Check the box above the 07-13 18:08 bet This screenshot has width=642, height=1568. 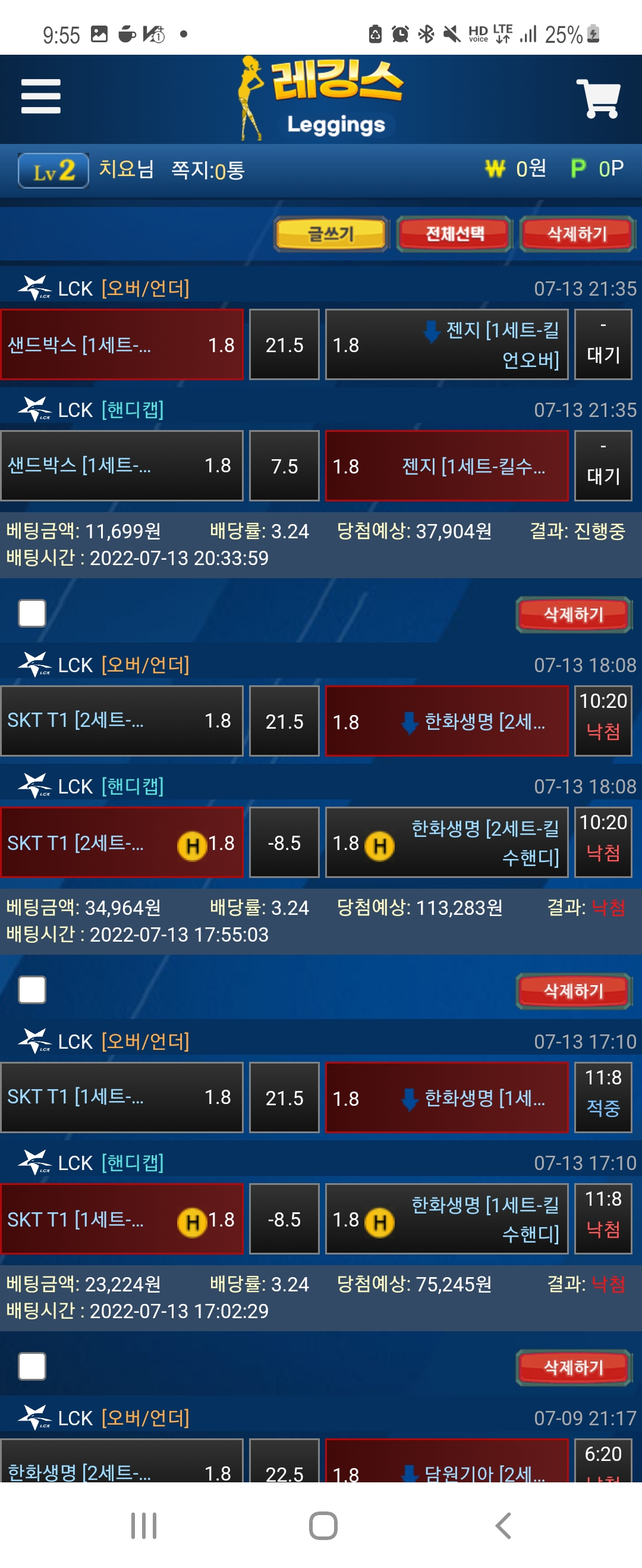(x=32, y=613)
